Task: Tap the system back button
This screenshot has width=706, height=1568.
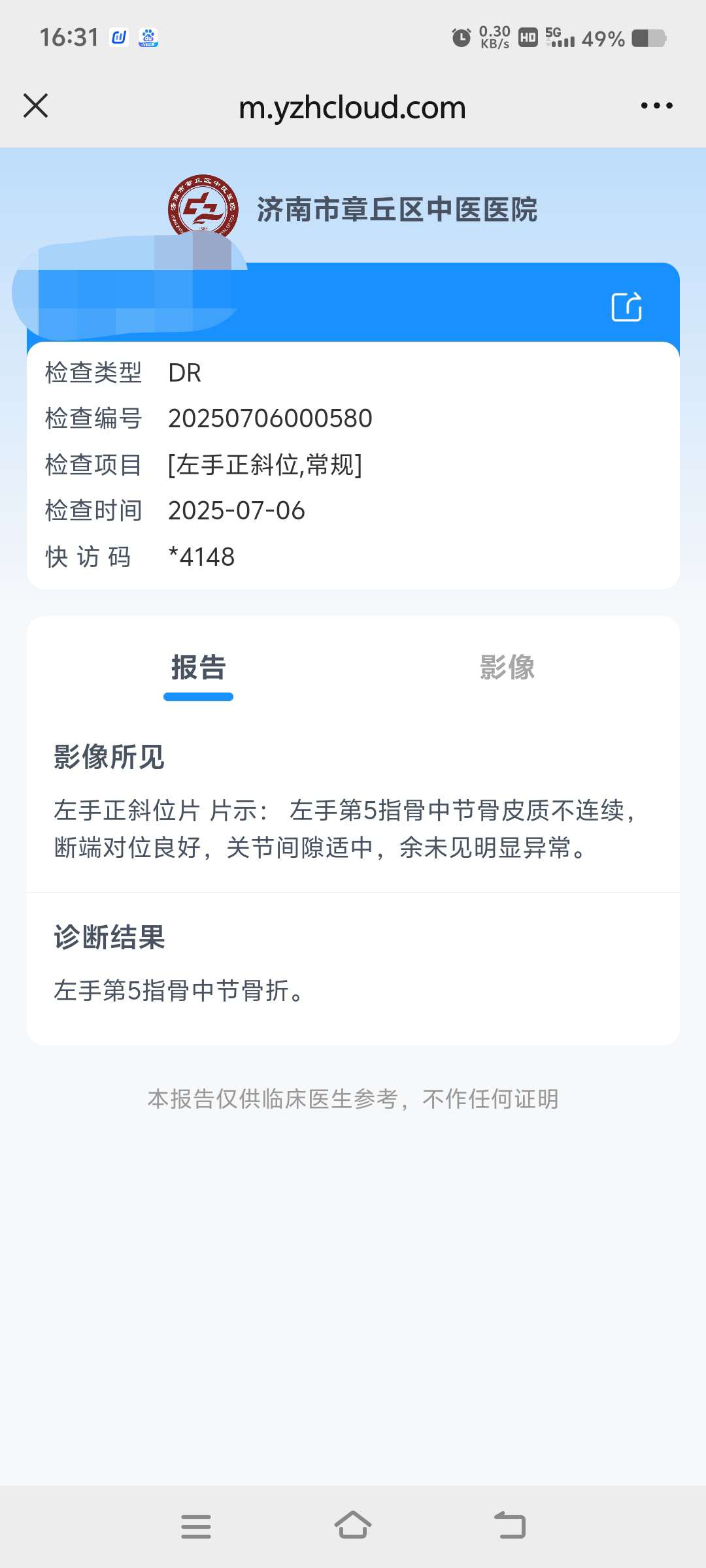Action: [510, 1526]
